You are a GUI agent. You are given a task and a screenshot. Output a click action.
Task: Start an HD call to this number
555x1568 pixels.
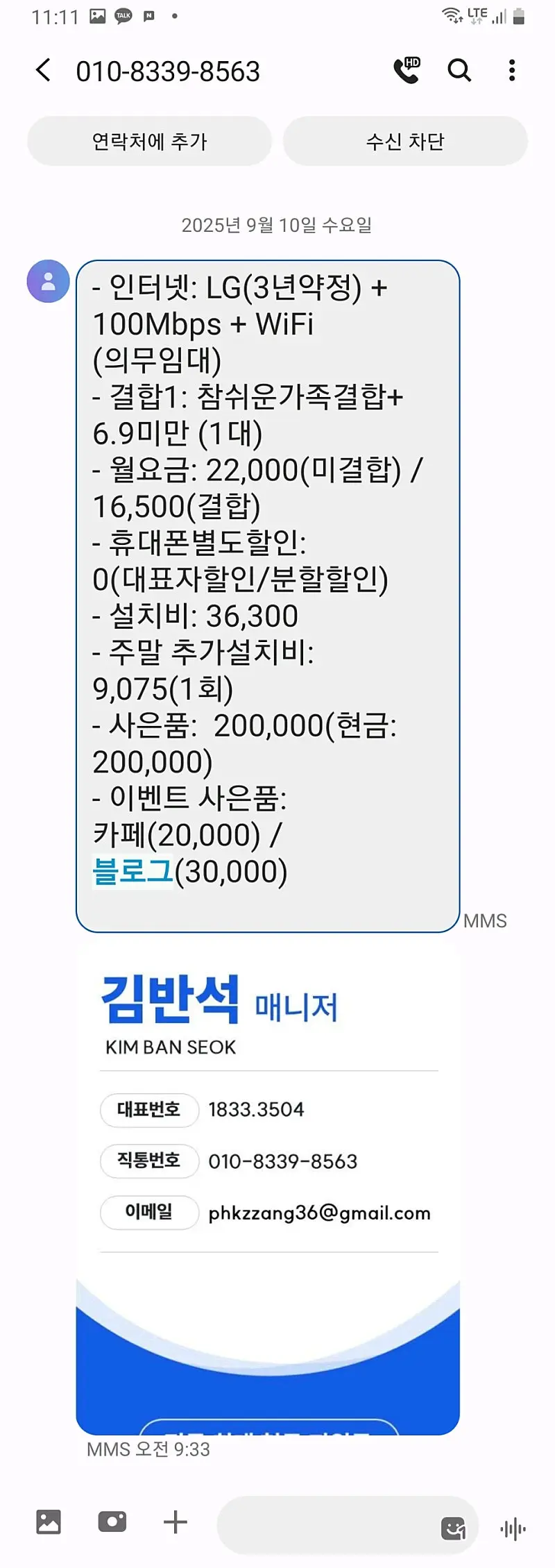point(407,70)
